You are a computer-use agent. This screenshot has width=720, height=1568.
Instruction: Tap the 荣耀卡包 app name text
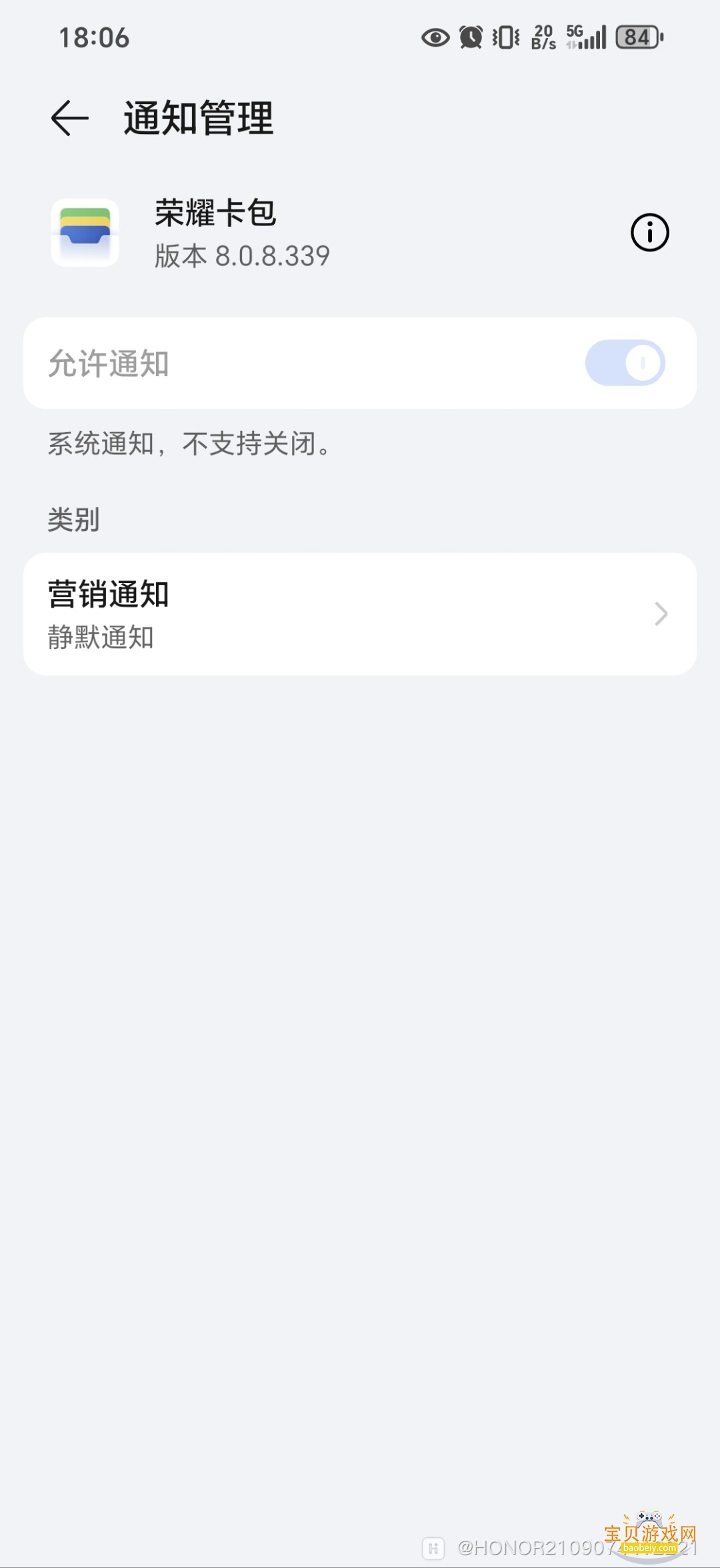[213, 213]
